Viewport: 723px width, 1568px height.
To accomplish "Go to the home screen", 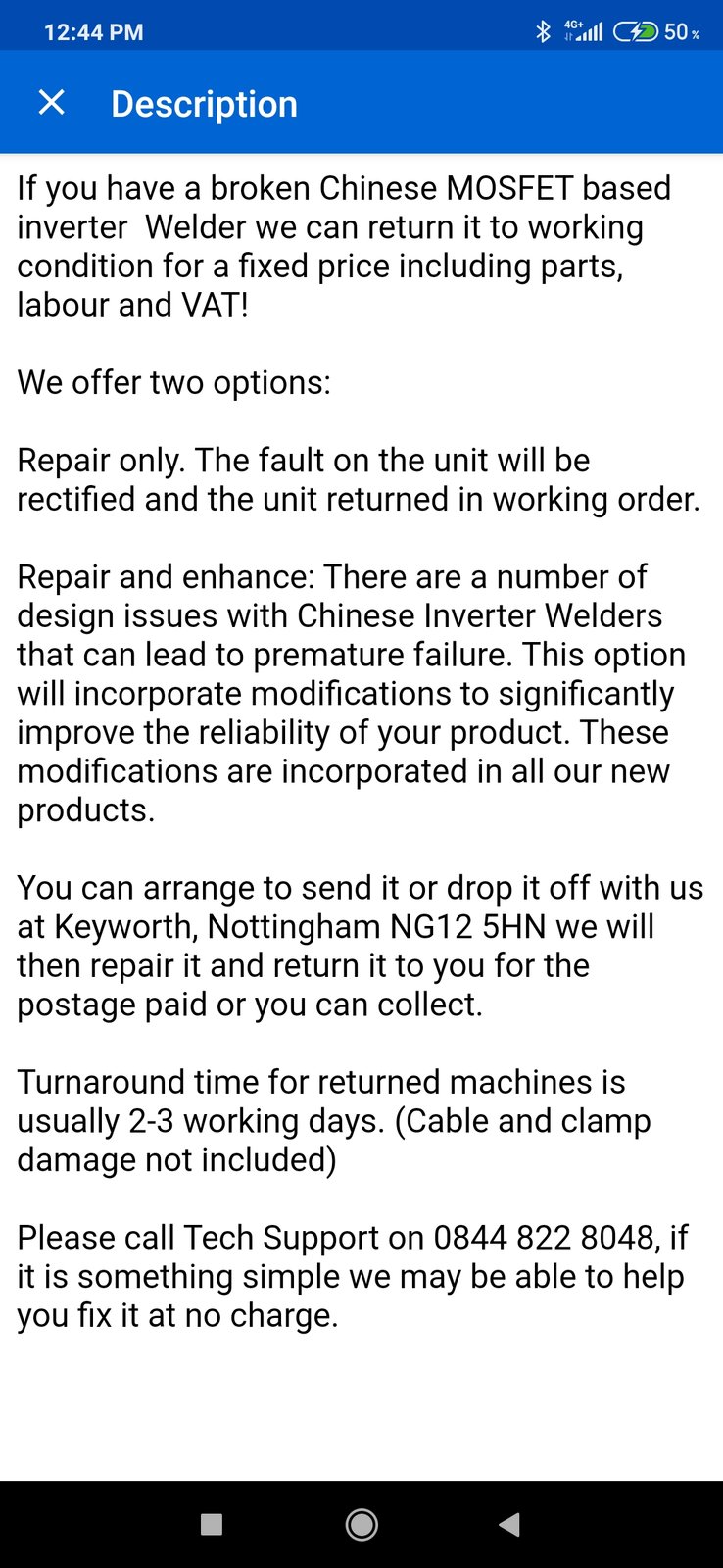I will point(361,1524).
